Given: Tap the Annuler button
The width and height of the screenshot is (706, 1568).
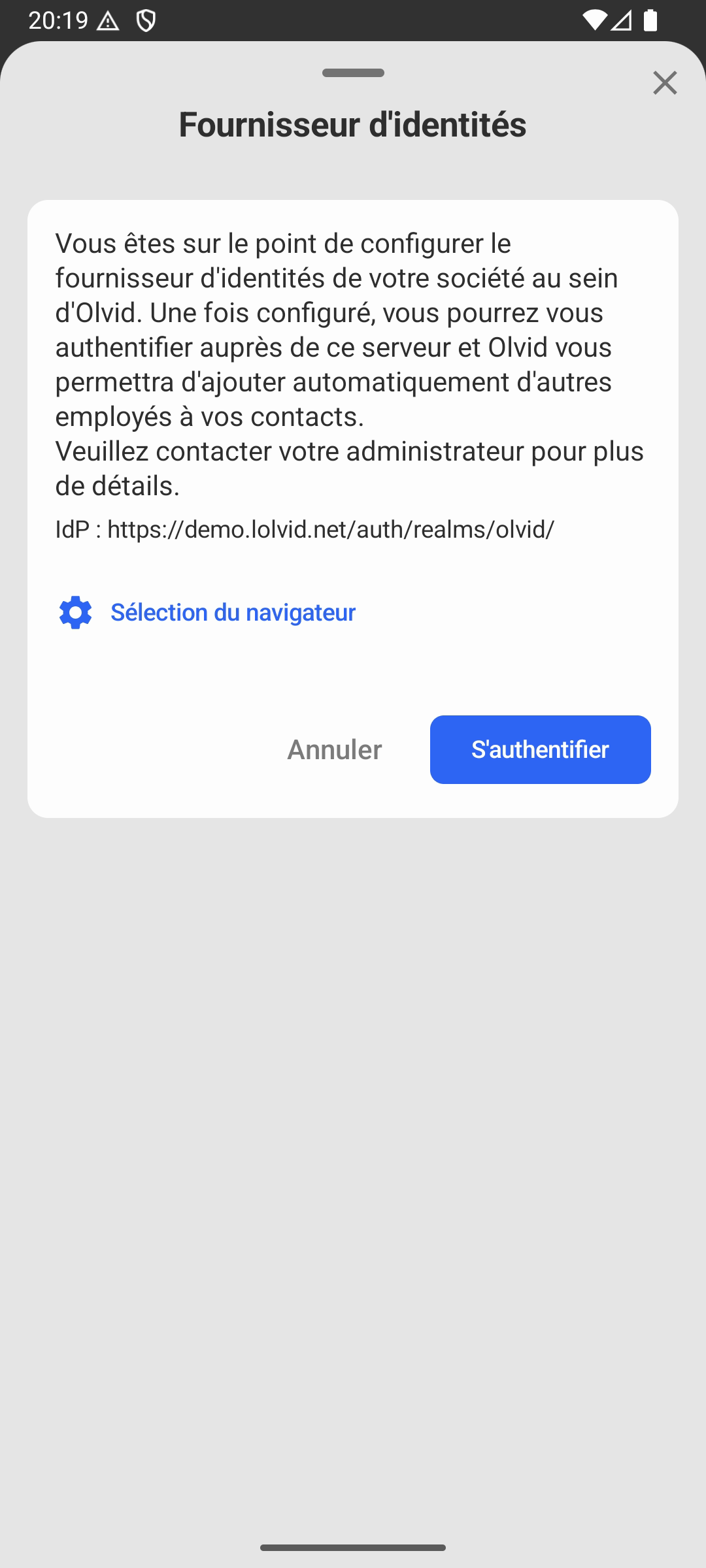Looking at the screenshot, I should (x=334, y=749).
